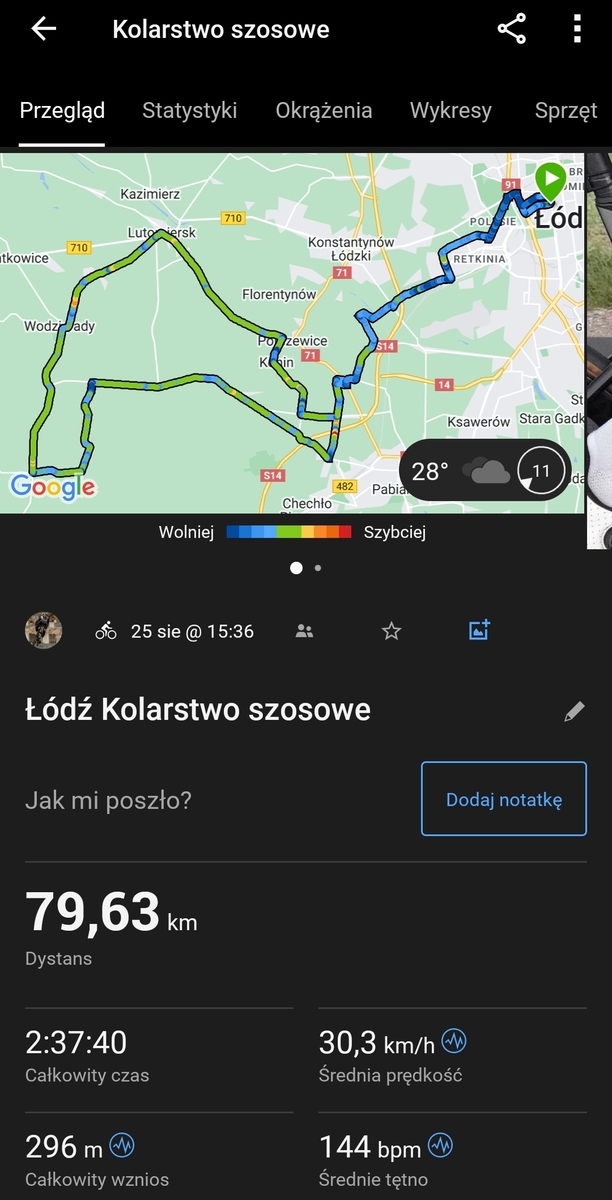Share this cycling activity

pos(512,29)
